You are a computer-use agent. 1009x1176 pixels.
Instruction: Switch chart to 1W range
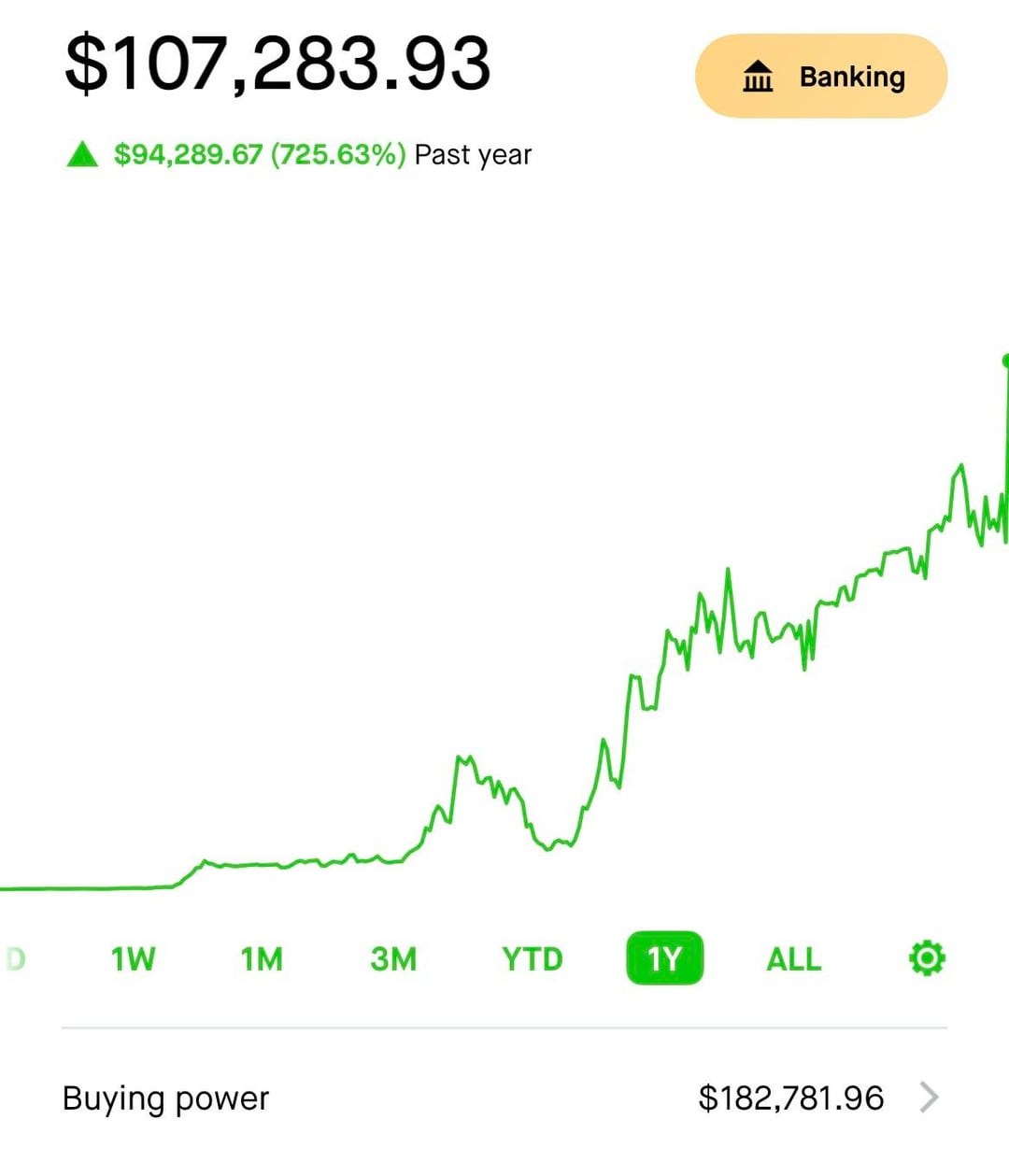(x=133, y=959)
